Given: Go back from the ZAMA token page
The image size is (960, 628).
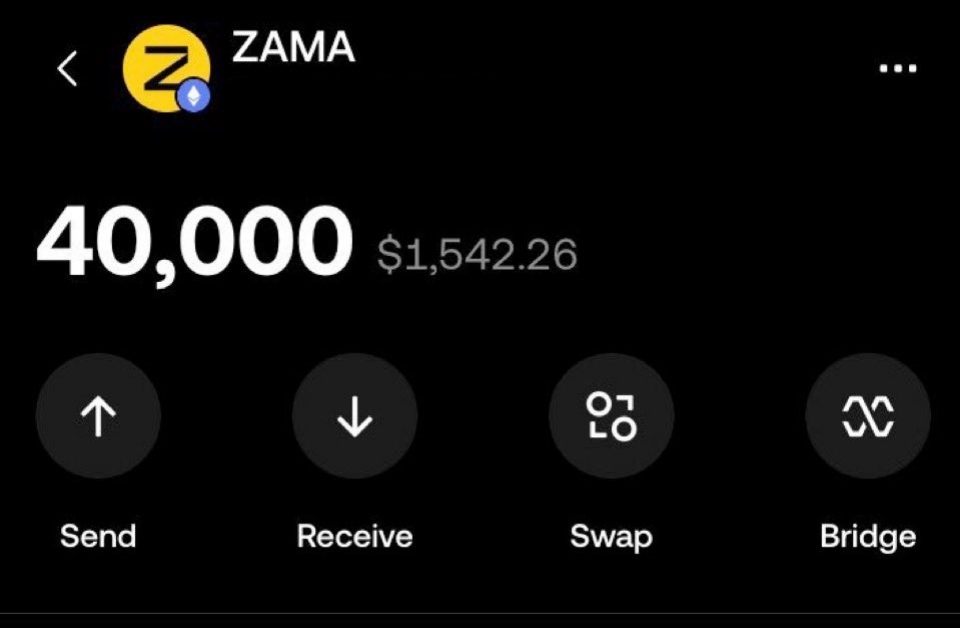Looking at the screenshot, I should click(x=67, y=69).
